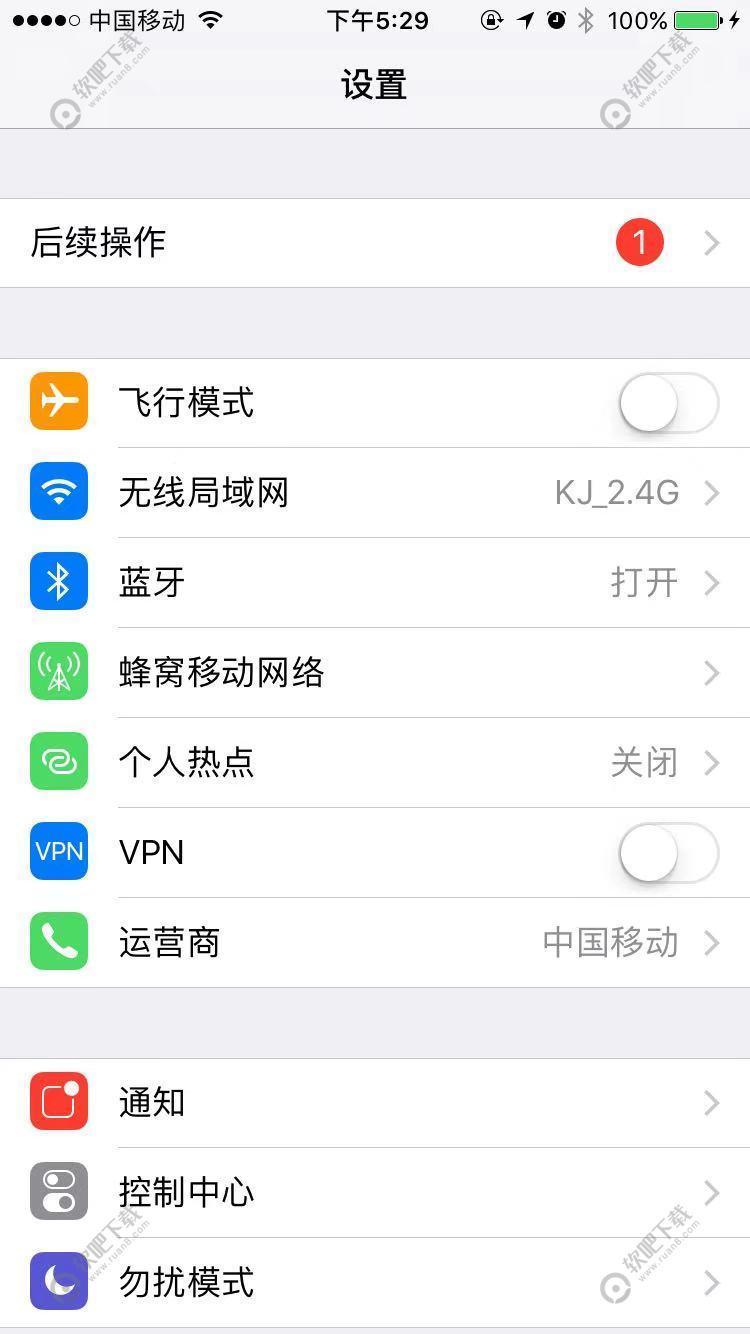Tap the Personal Hotspot (个人热点) icon

coord(58,762)
